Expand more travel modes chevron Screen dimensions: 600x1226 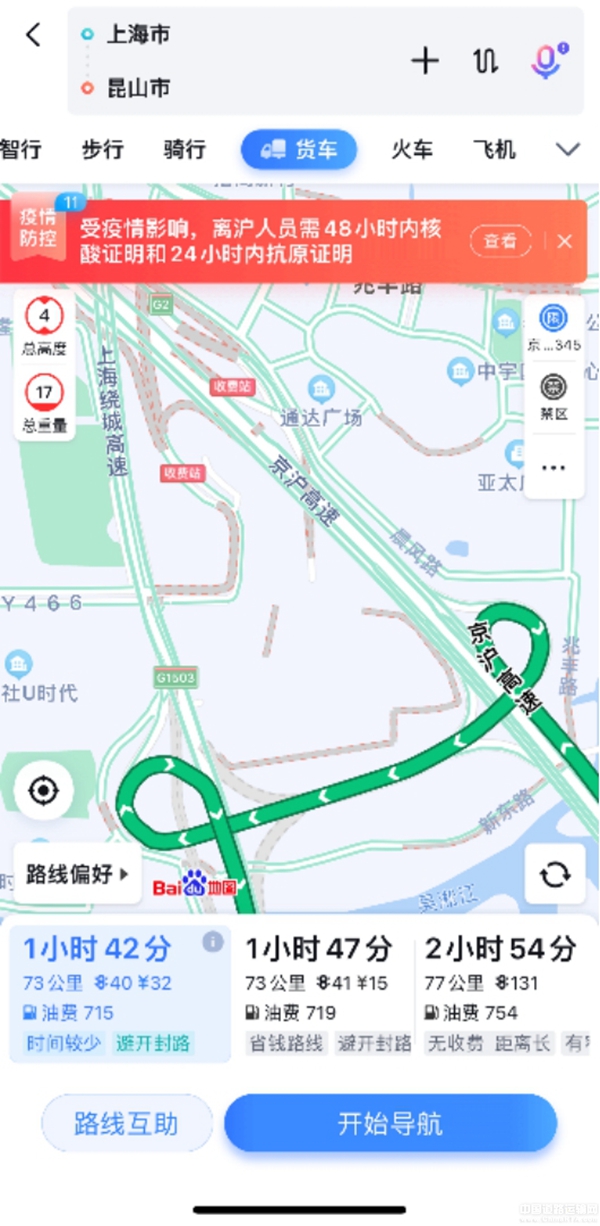click(568, 150)
